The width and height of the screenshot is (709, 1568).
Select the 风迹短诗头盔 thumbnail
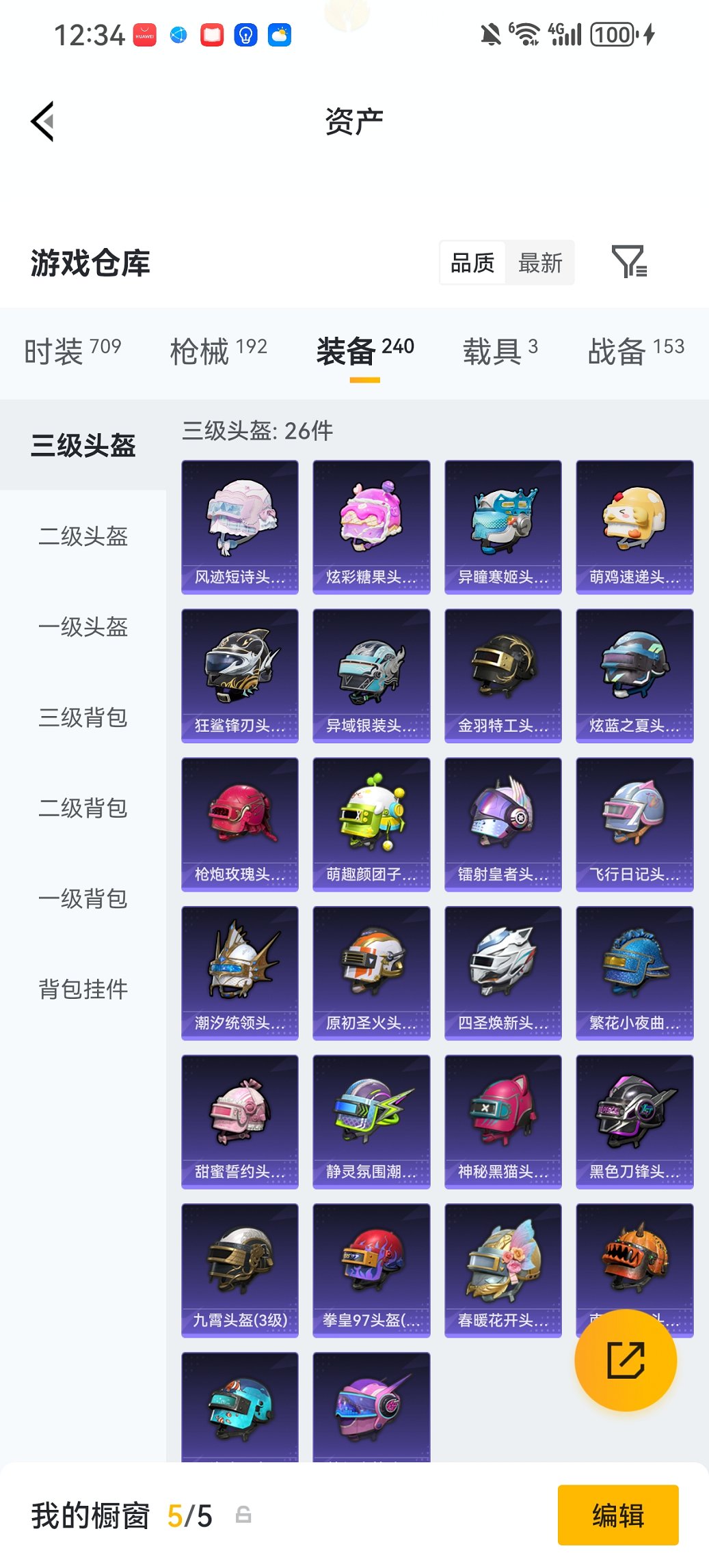(x=239, y=524)
